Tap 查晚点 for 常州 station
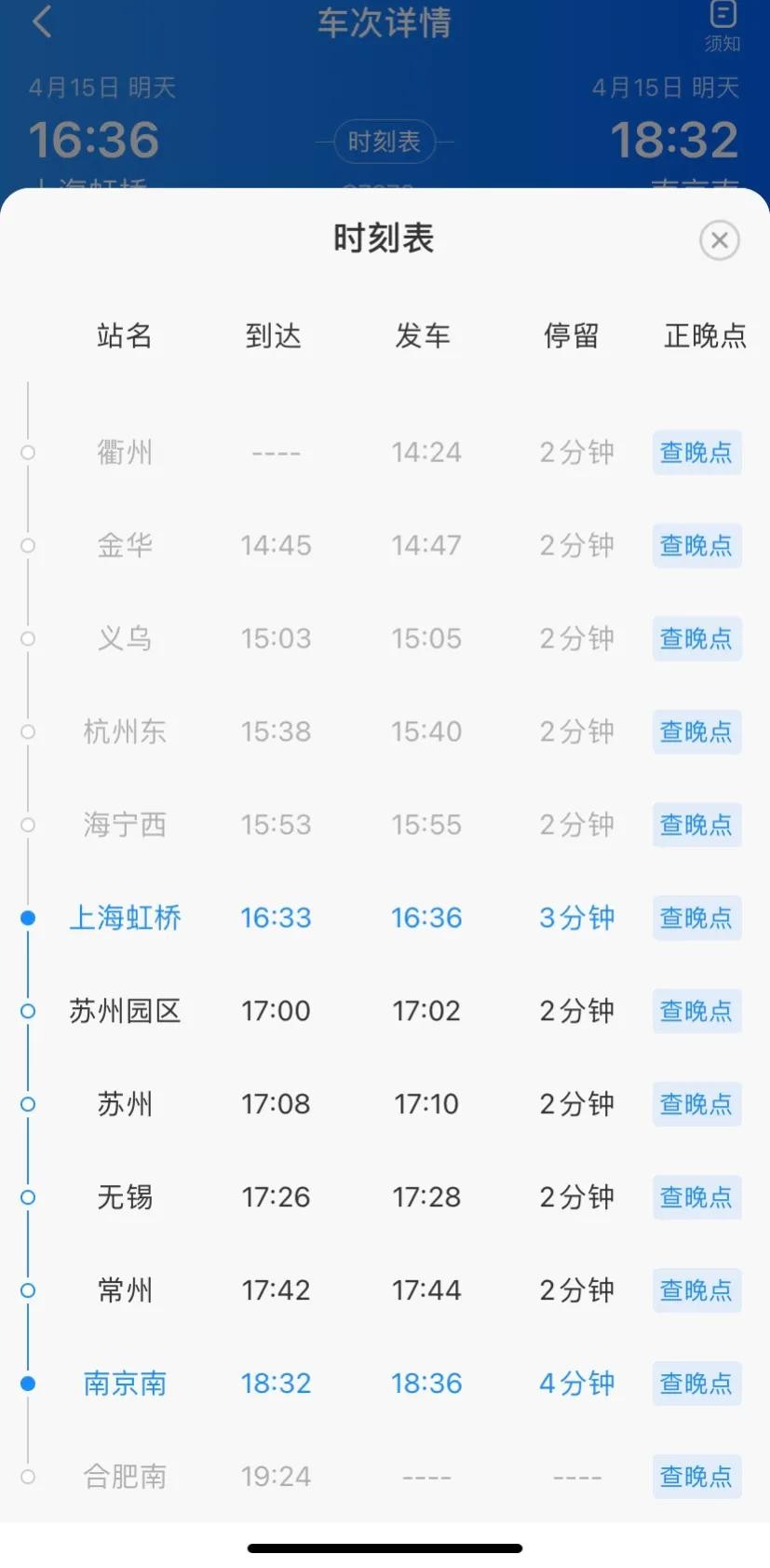 coord(696,1290)
